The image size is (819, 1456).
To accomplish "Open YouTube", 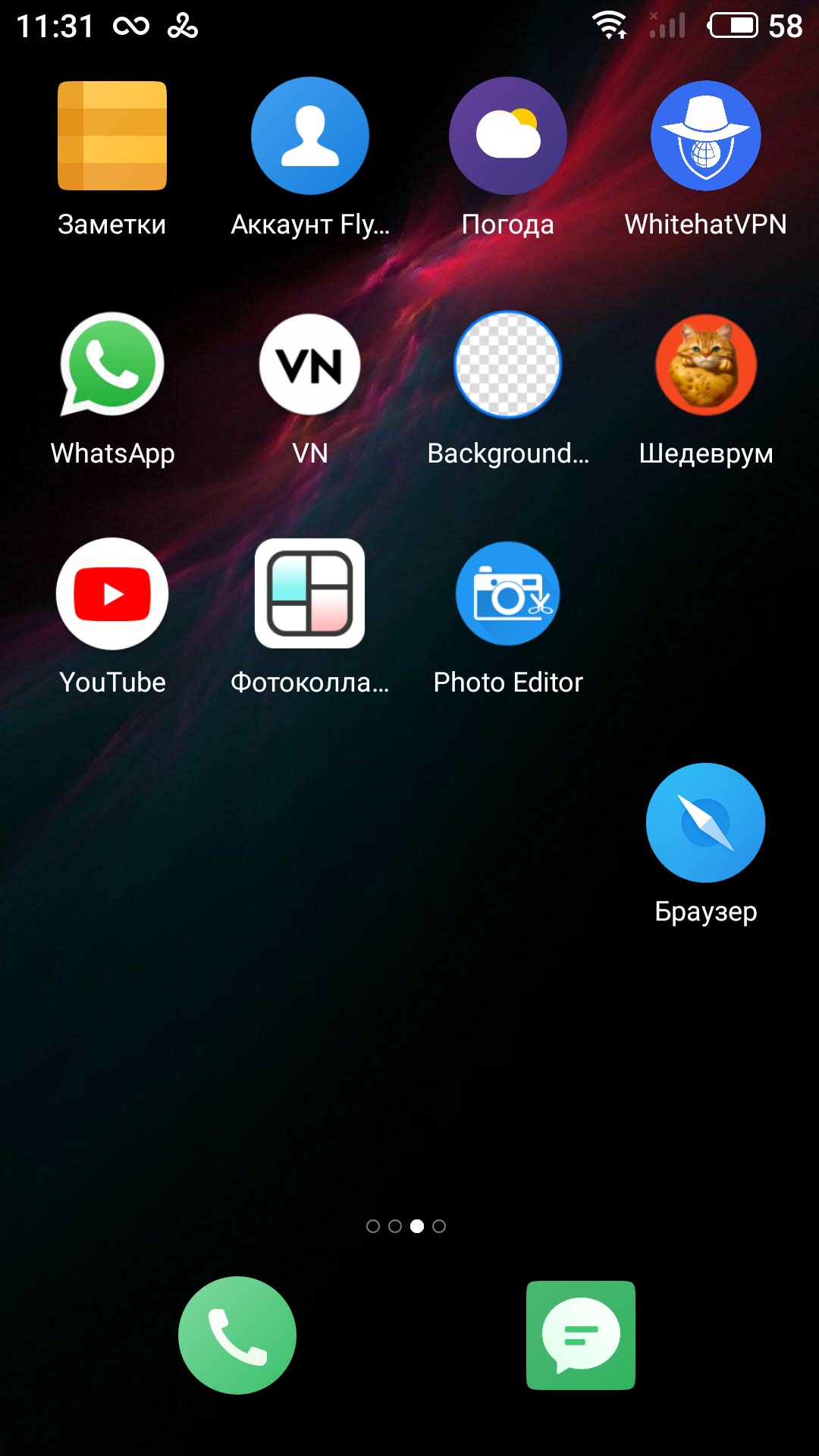I will (x=112, y=594).
